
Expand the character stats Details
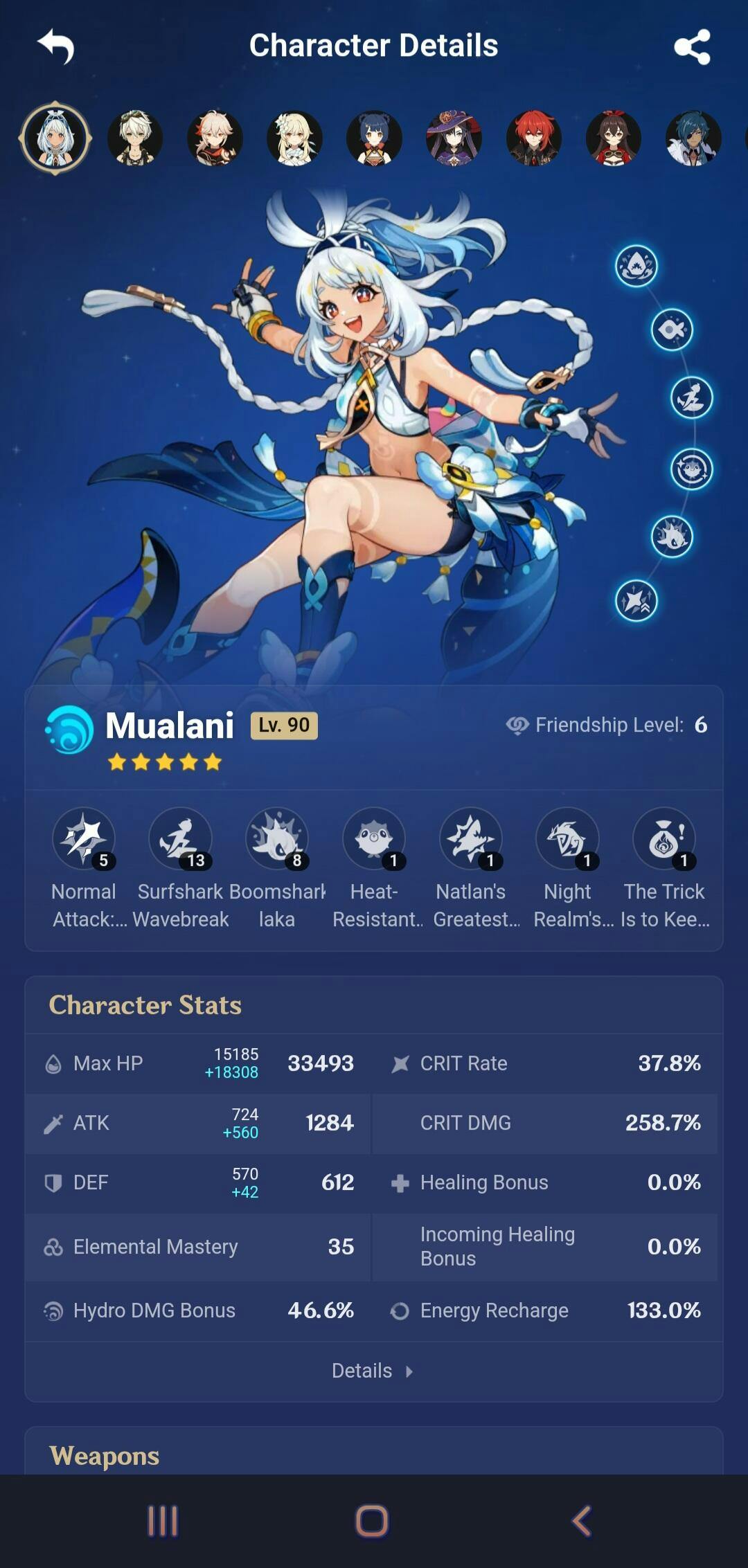tap(373, 1371)
